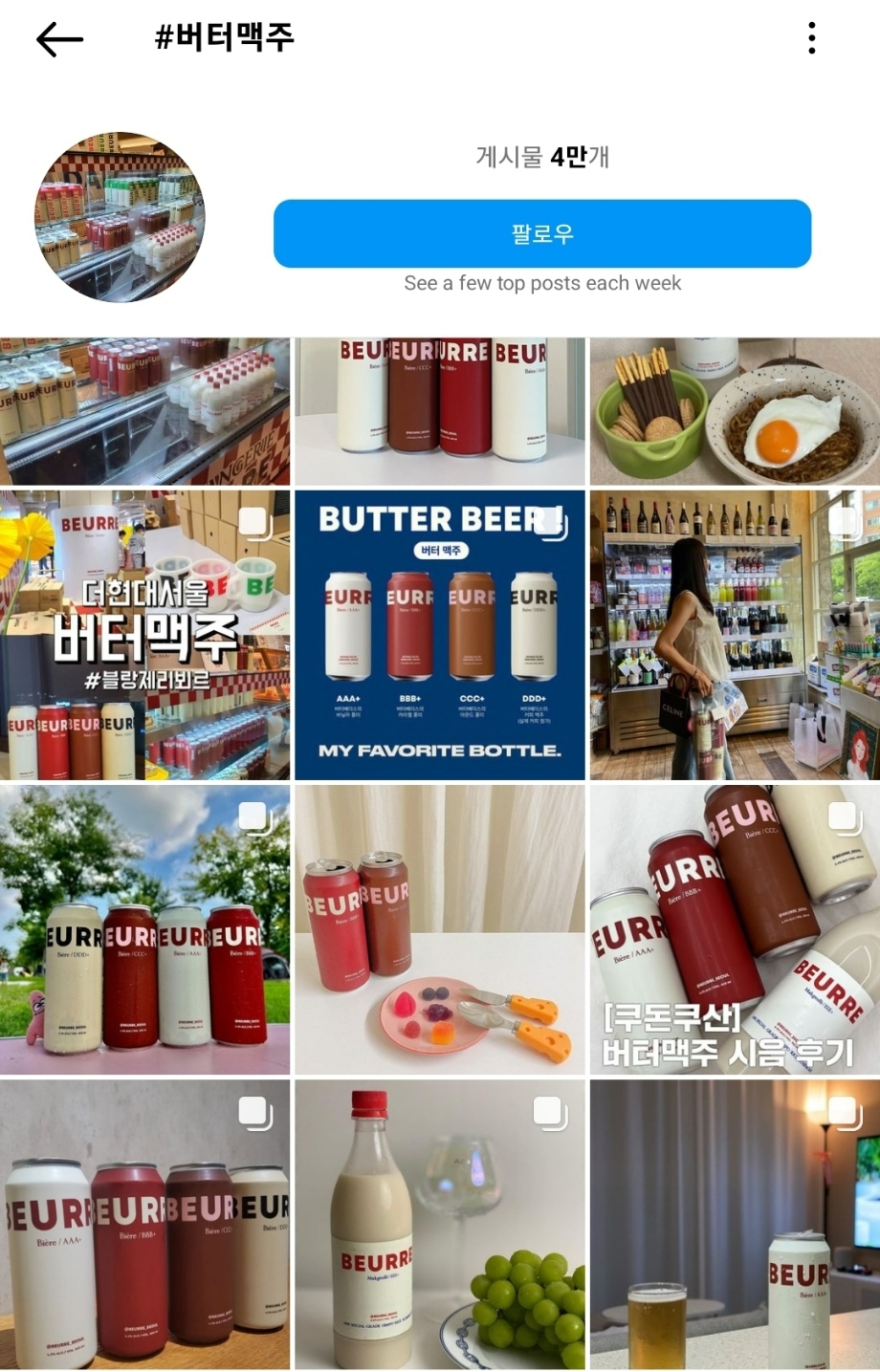Tap the multi-post icon on the bottom-left cans photo

(x=253, y=1112)
